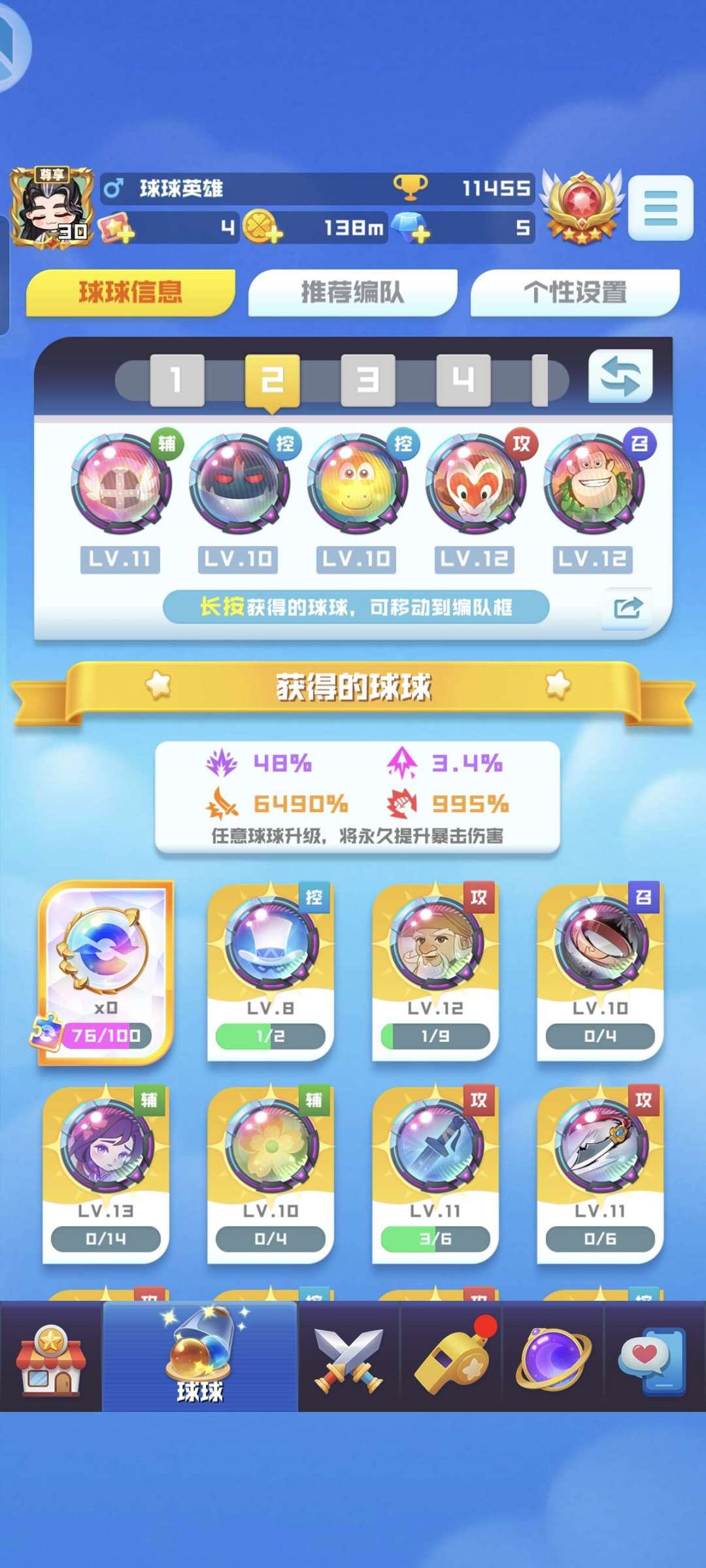Select team slot 3
This screenshot has width=706, height=1568.
pyautogui.click(x=368, y=380)
